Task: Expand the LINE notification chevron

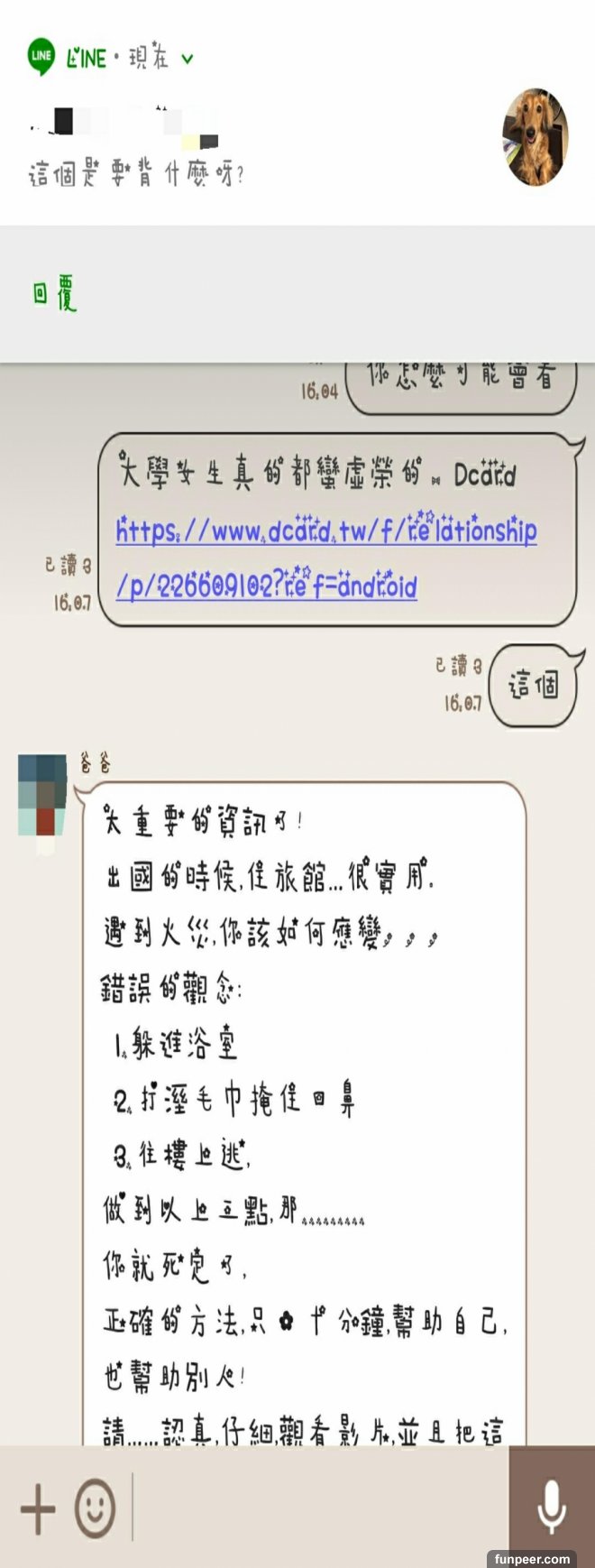Action: pos(188,60)
